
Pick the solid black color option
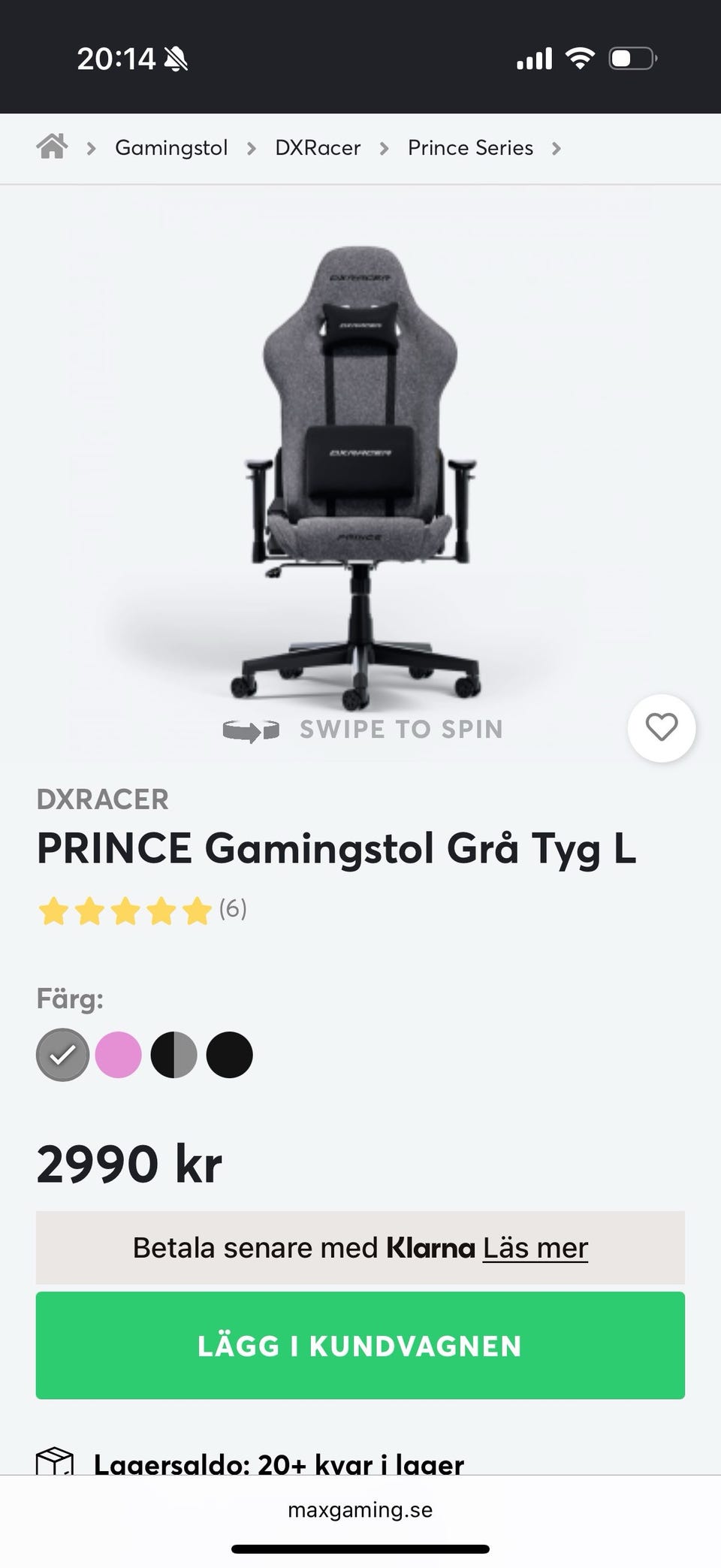[x=230, y=1055]
